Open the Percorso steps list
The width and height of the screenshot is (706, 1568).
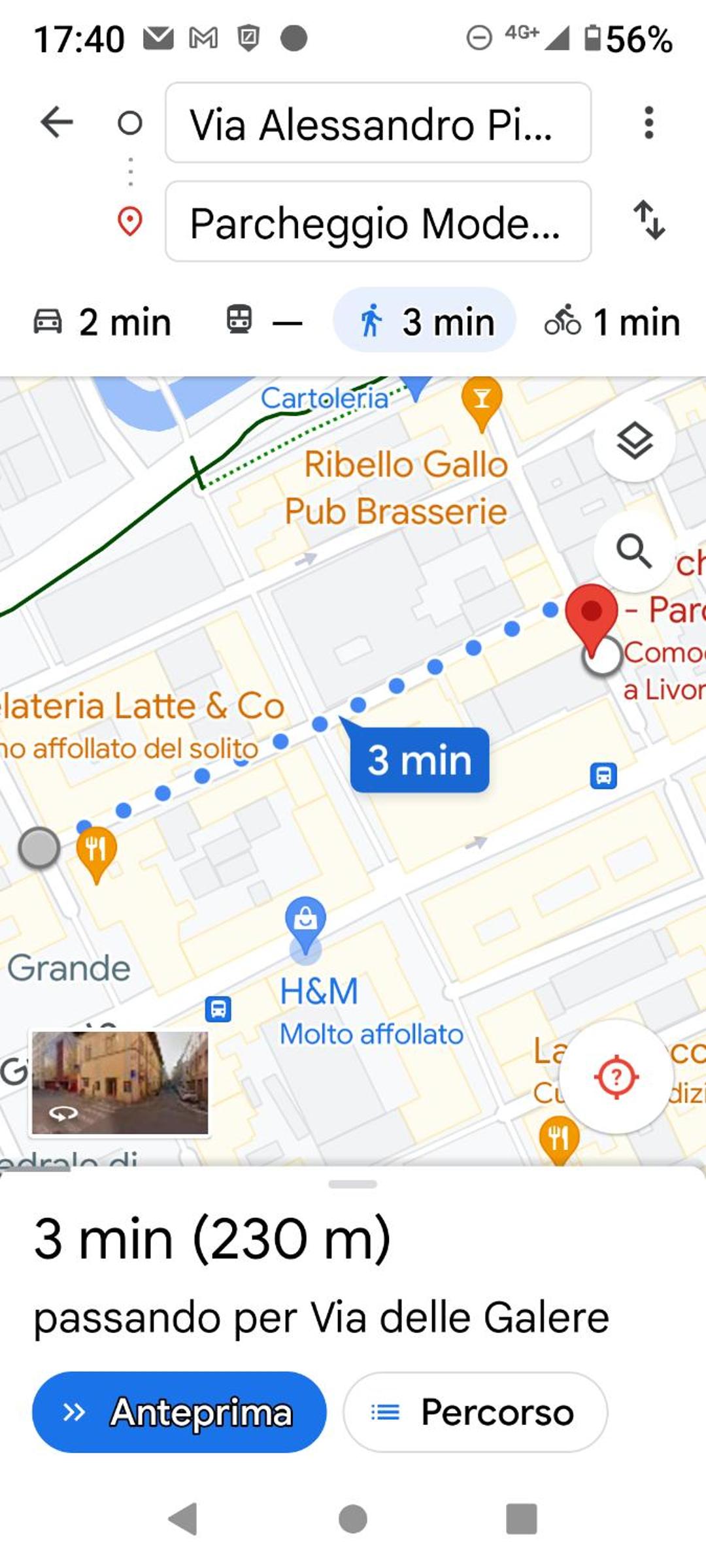pos(475,1412)
